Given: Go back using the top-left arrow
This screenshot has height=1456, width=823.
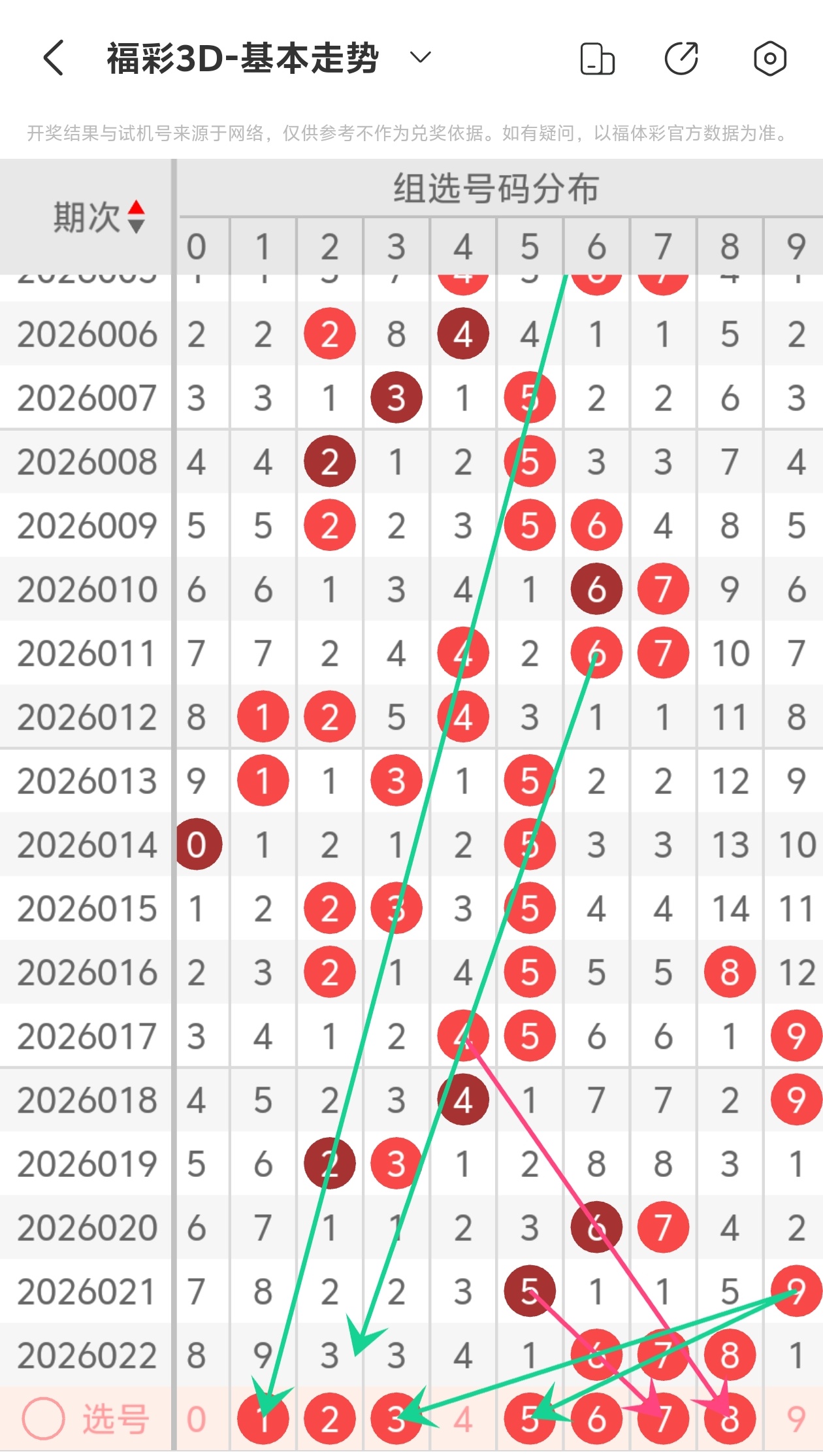Looking at the screenshot, I should (54, 58).
